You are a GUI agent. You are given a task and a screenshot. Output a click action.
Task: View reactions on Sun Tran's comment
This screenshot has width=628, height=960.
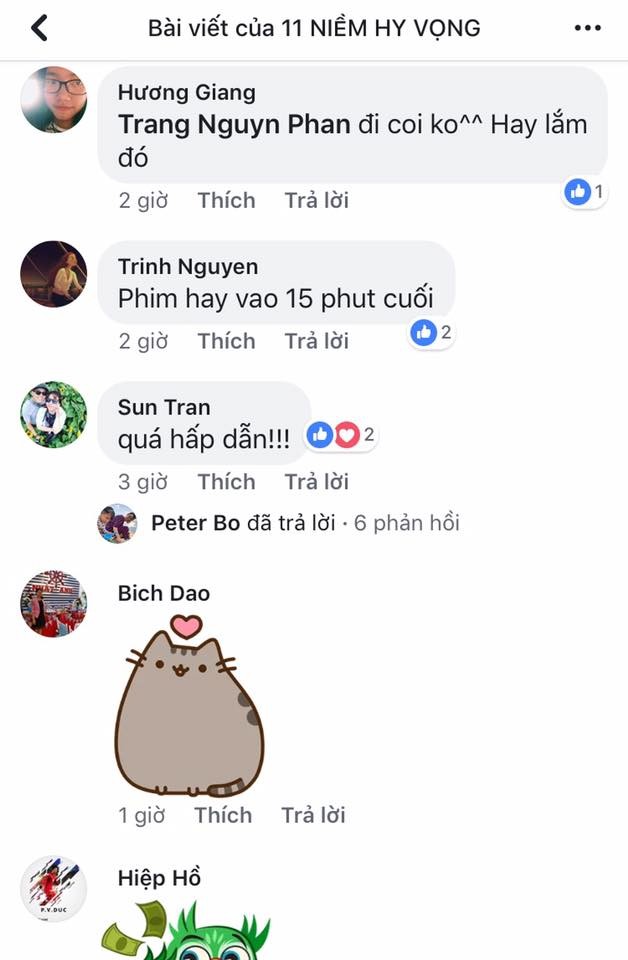tap(341, 435)
